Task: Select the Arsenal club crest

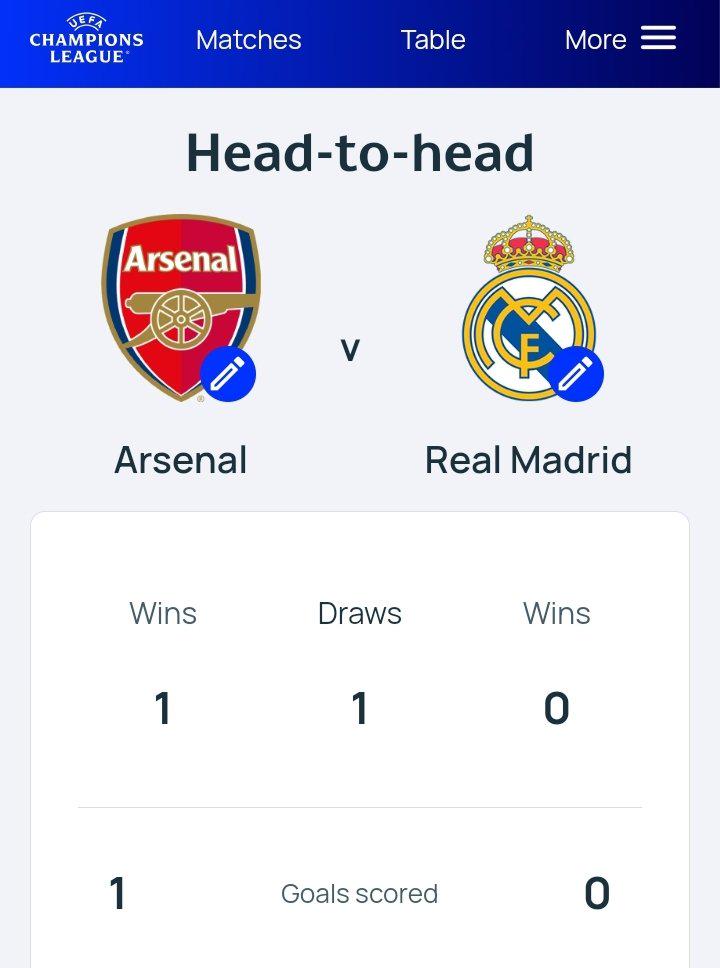Action: [180, 300]
